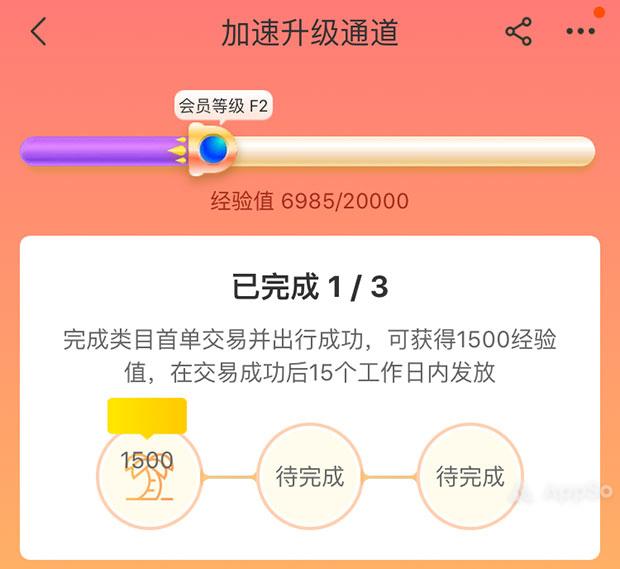620x569 pixels.
Task: Open the last 待完成 task circle
Action: [470, 476]
